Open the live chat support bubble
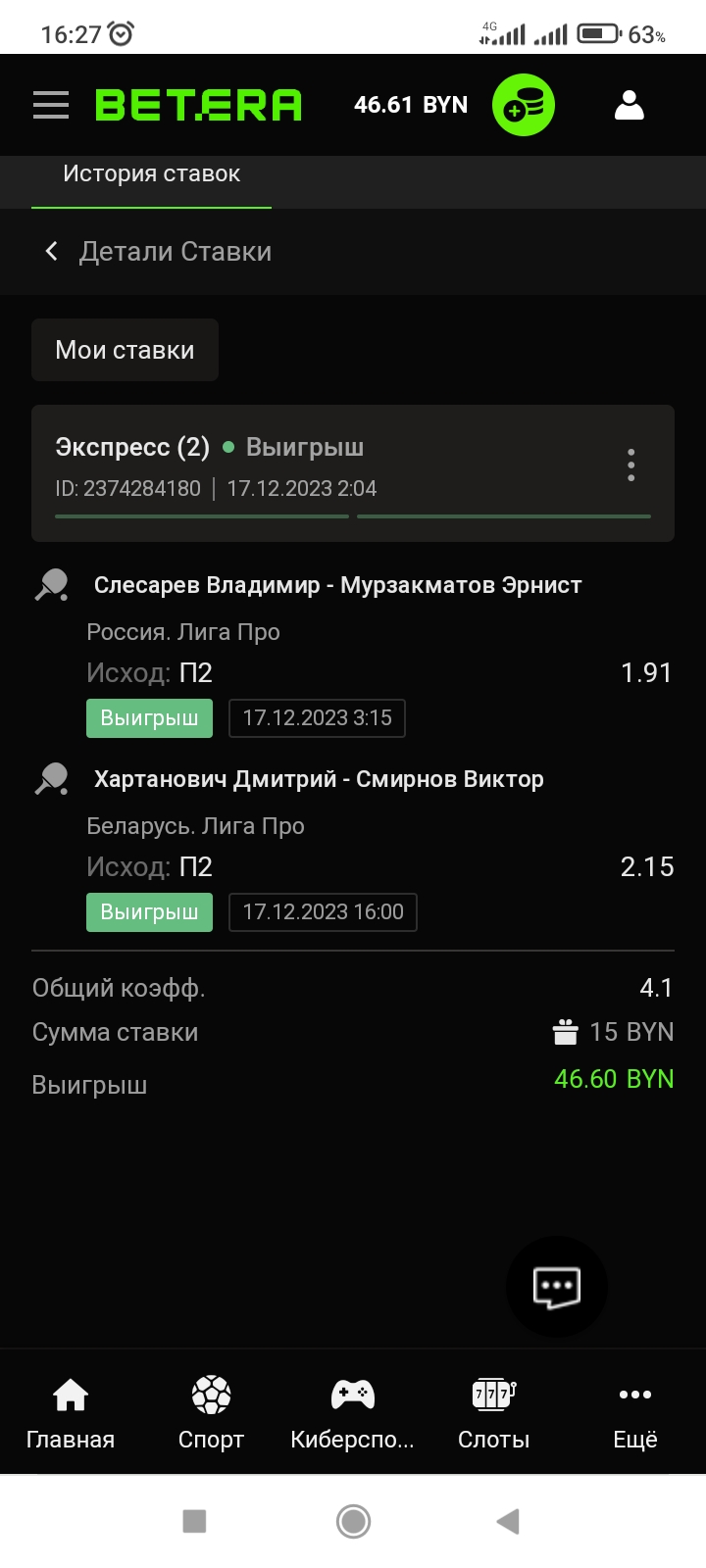The height and width of the screenshot is (1568, 706). point(556,1287)
